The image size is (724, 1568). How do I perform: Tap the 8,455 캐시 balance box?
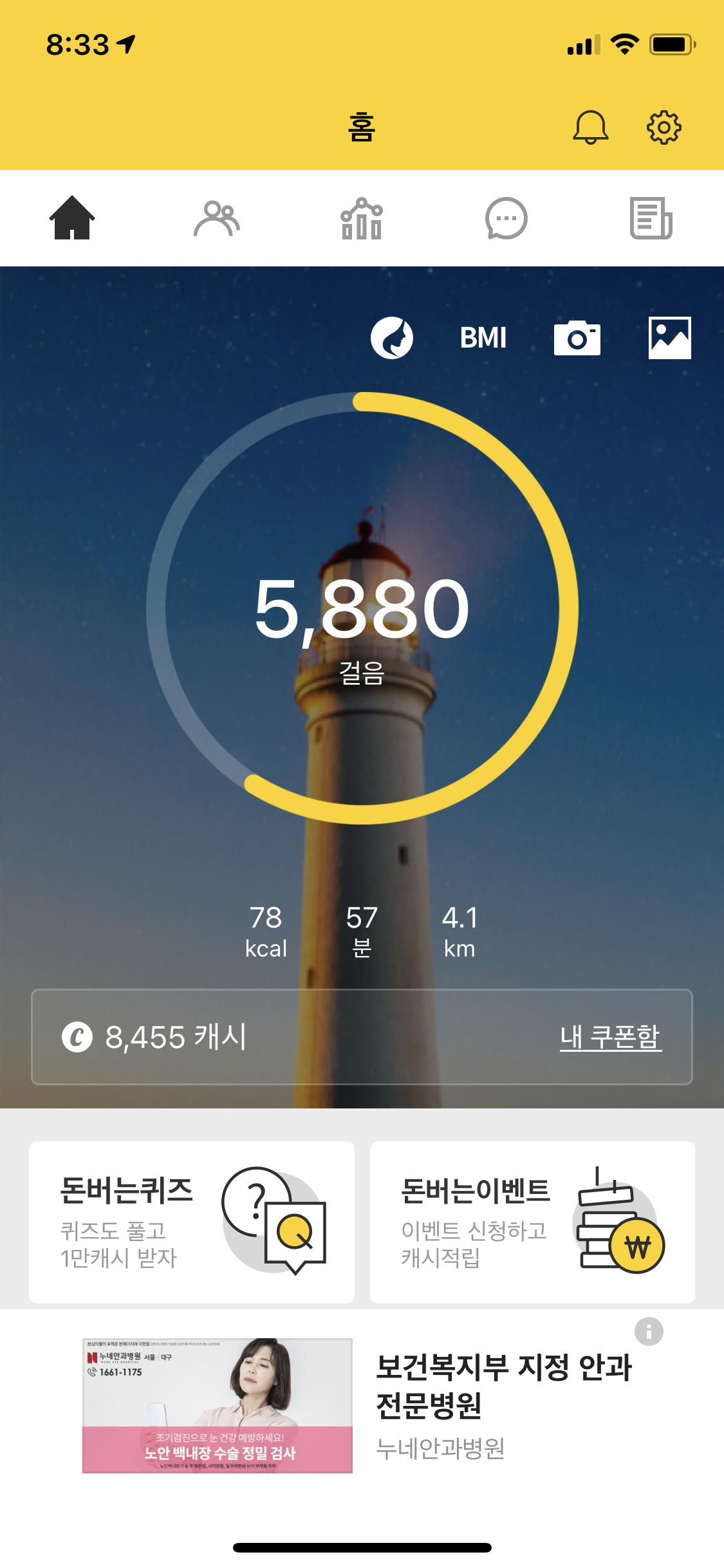[x=257, y=1037]
